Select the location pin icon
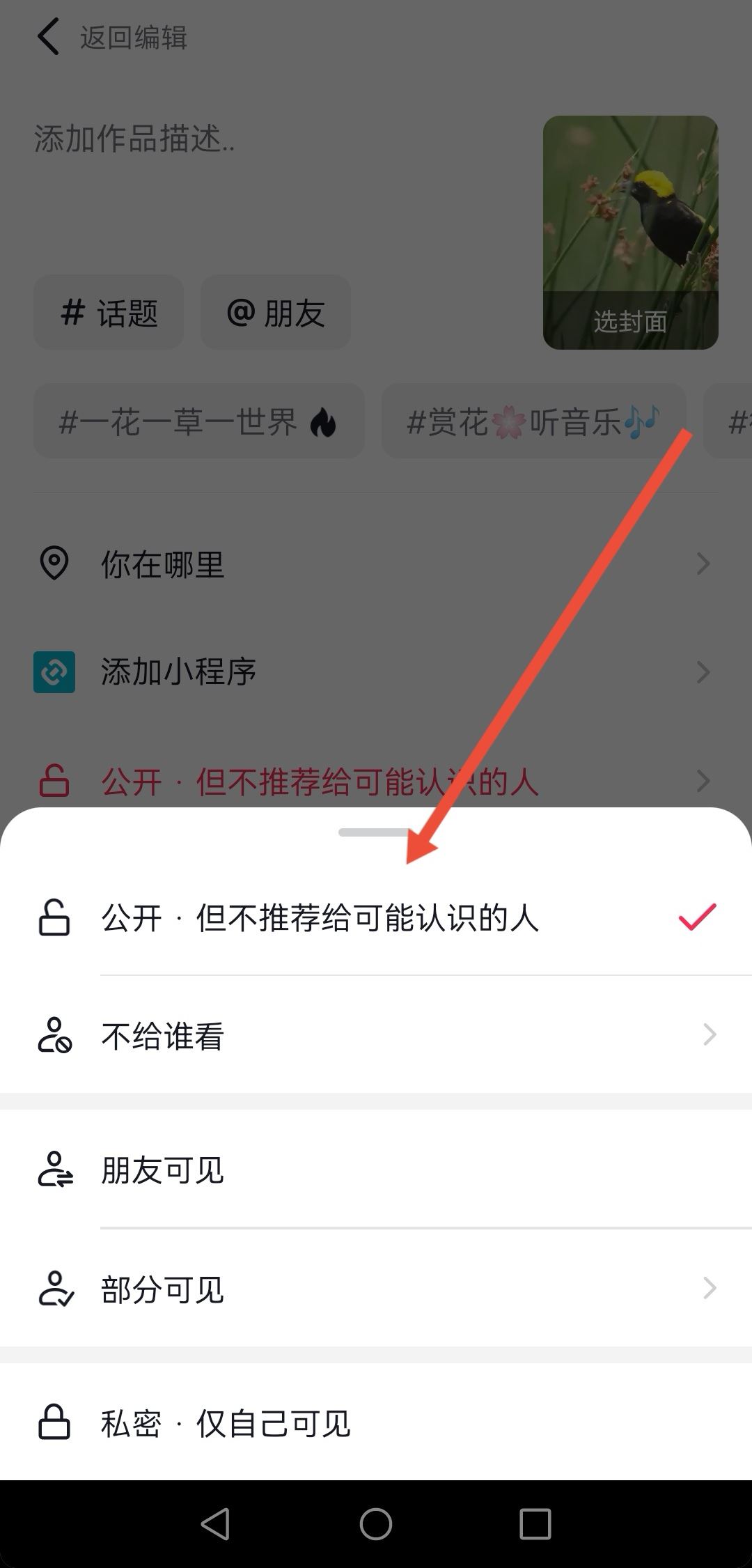Image resolution: width=752 pixels, height=1568 pixels. pyautogui.click(x=54, y=564)
